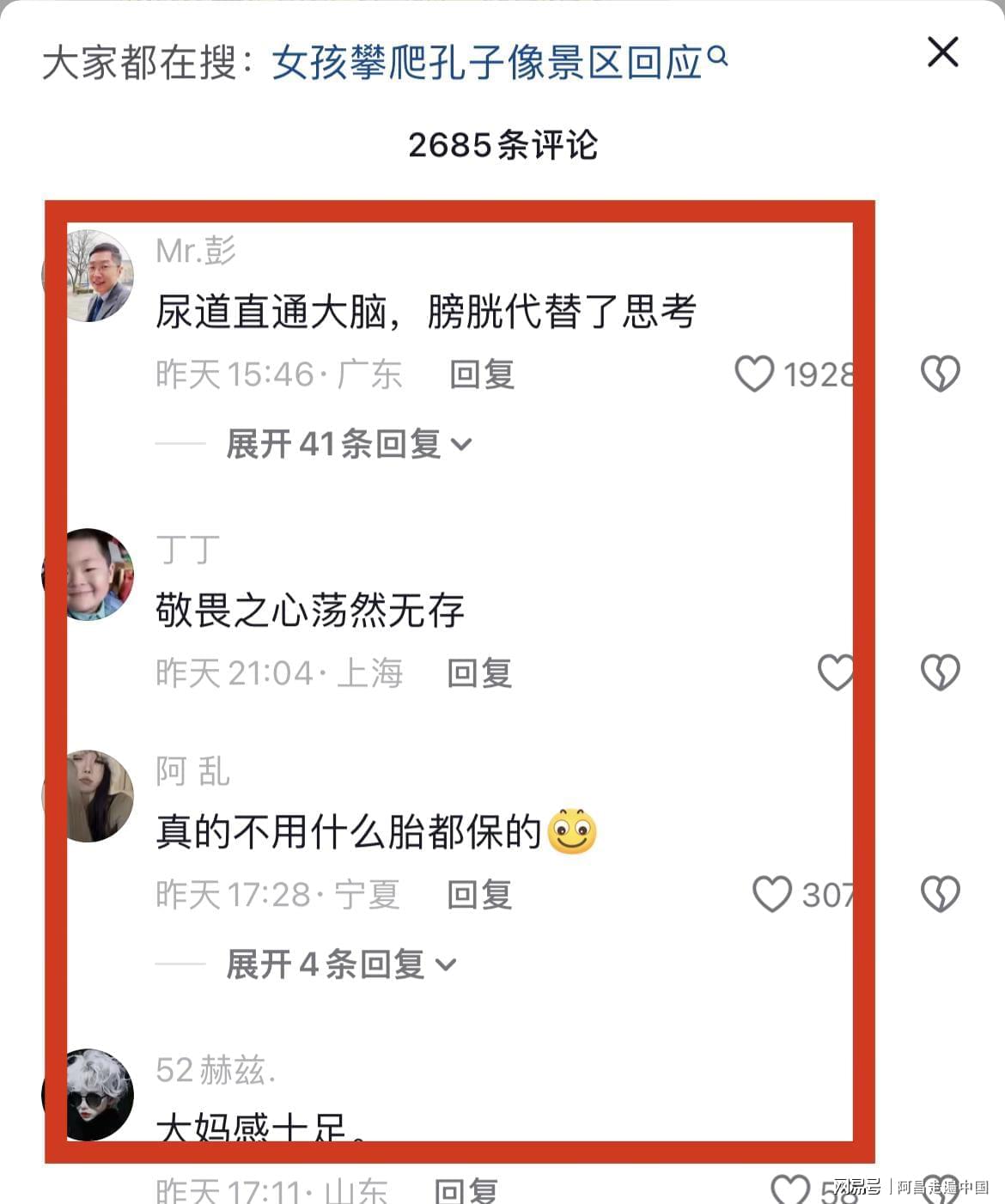Like Mr.彭's comment

coord(755,374)
